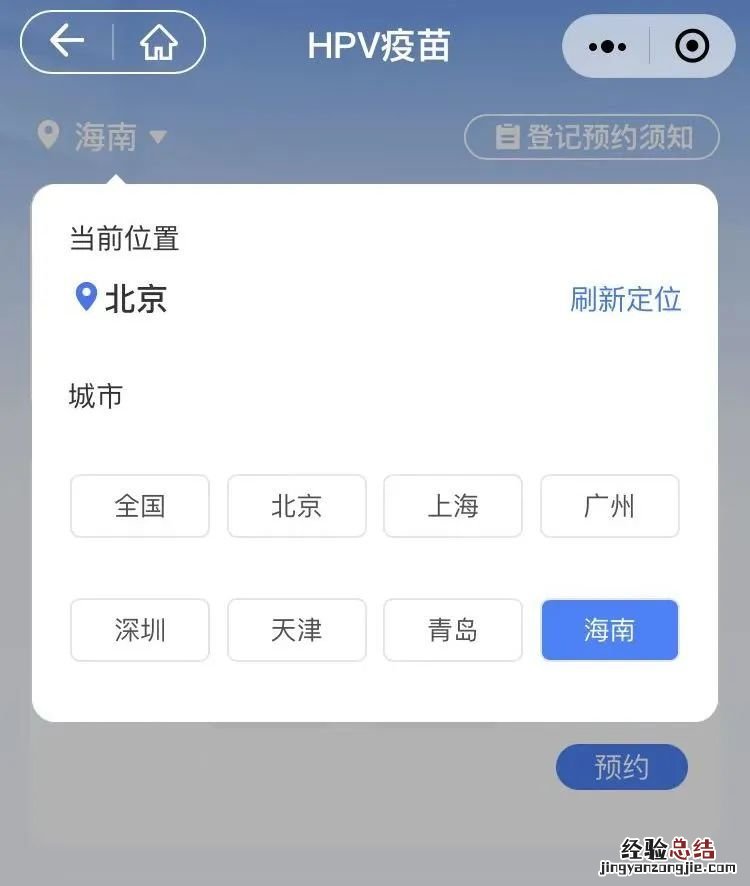Viewport: 750px width, 886px height.
Task: Select 上海 from the city list
Action: [453, 506]
